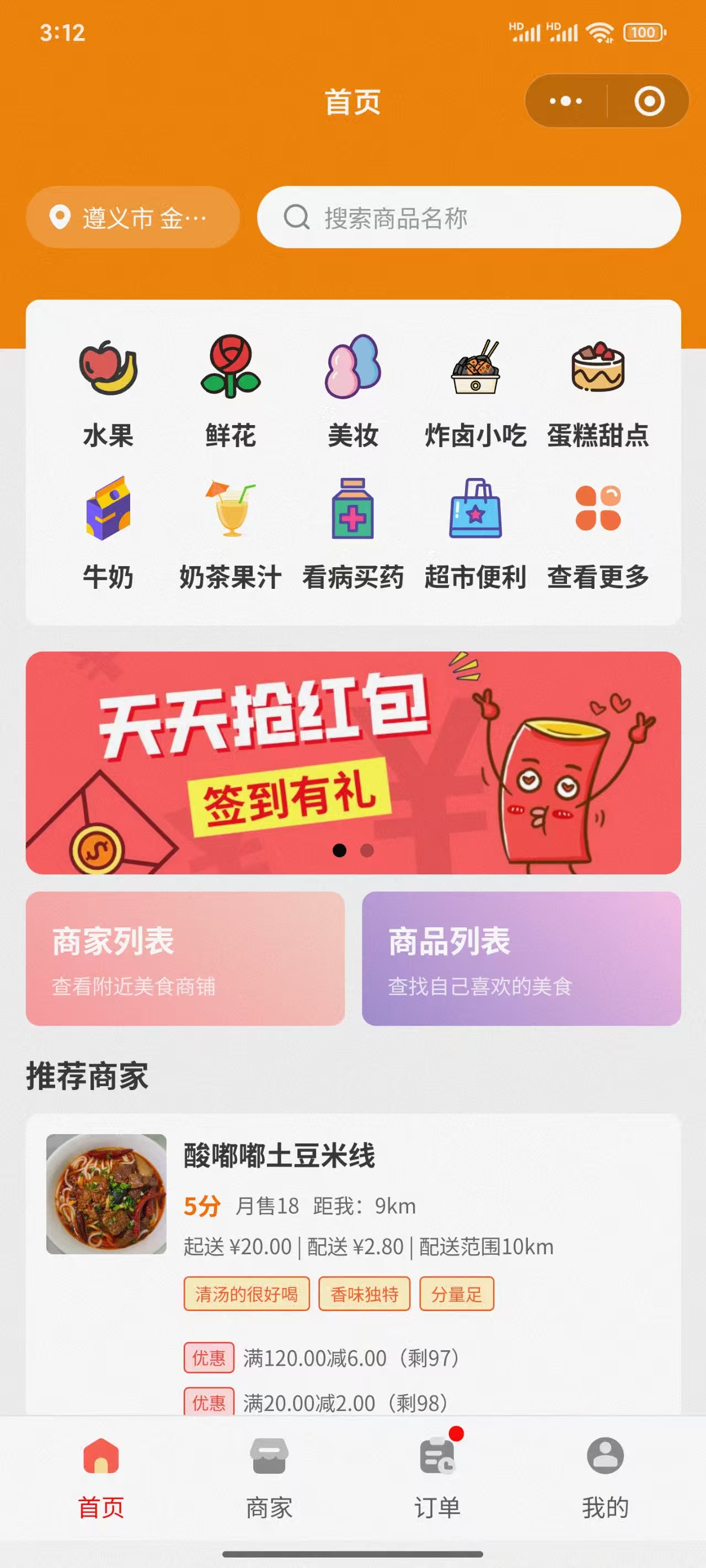Tap the 搜索商品名称 search box
Screen dimensions: 706x1568
click(468, 217)
